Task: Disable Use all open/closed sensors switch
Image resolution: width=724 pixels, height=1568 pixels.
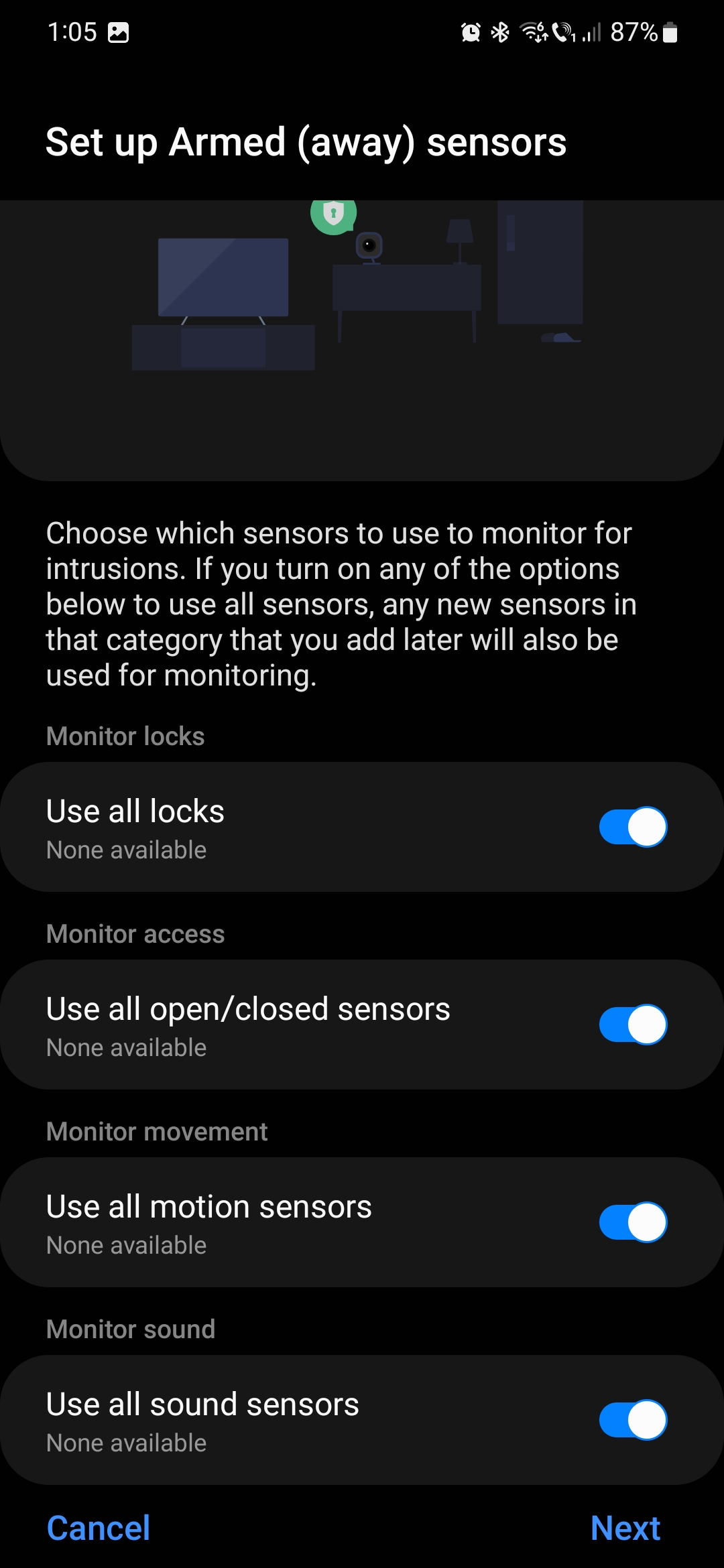Action: (x=632, y=1024)
